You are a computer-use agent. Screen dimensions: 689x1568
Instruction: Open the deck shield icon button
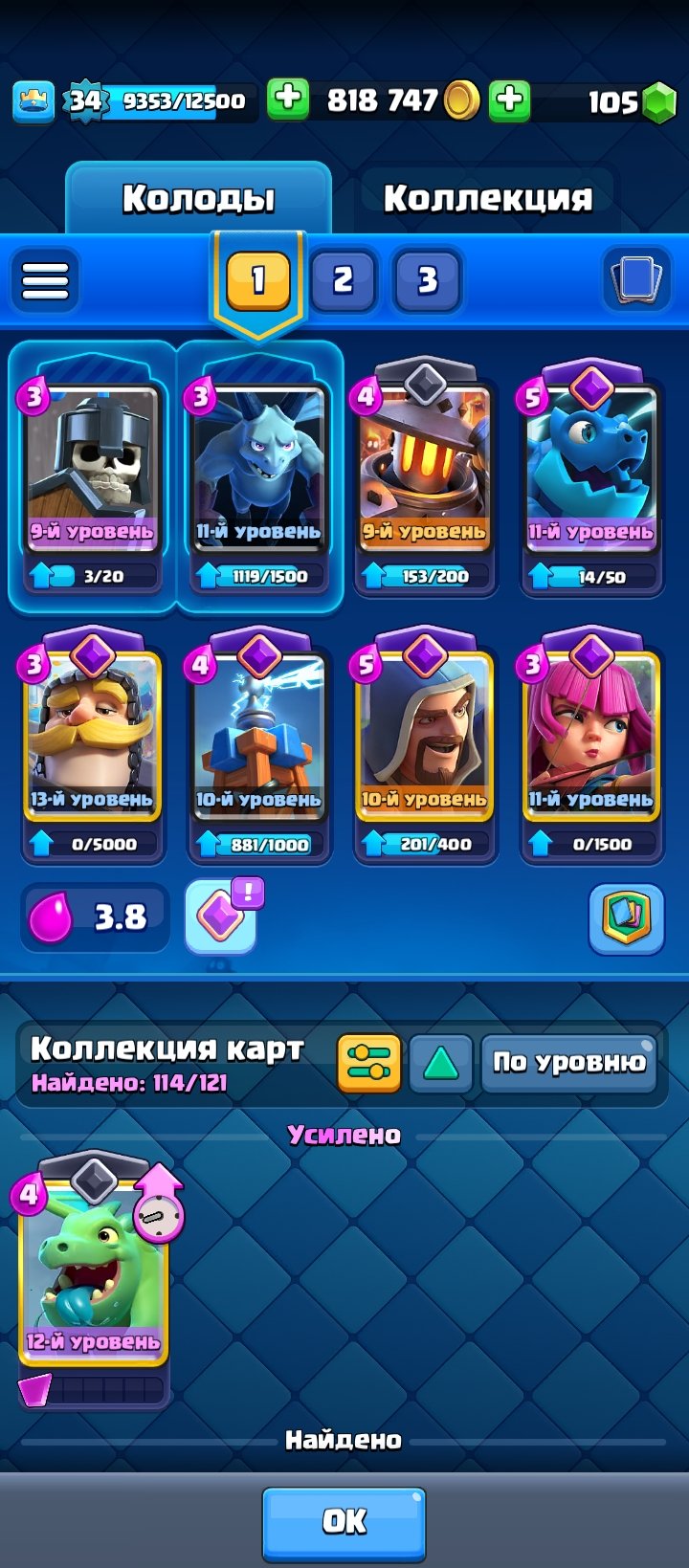pyautogui.click(x=627, y=918)
